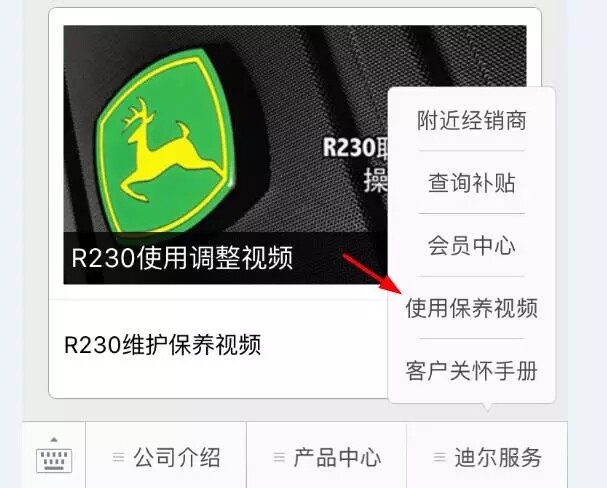Switch to keyboard input mode

pyautogui.click(x=53, y=457)
